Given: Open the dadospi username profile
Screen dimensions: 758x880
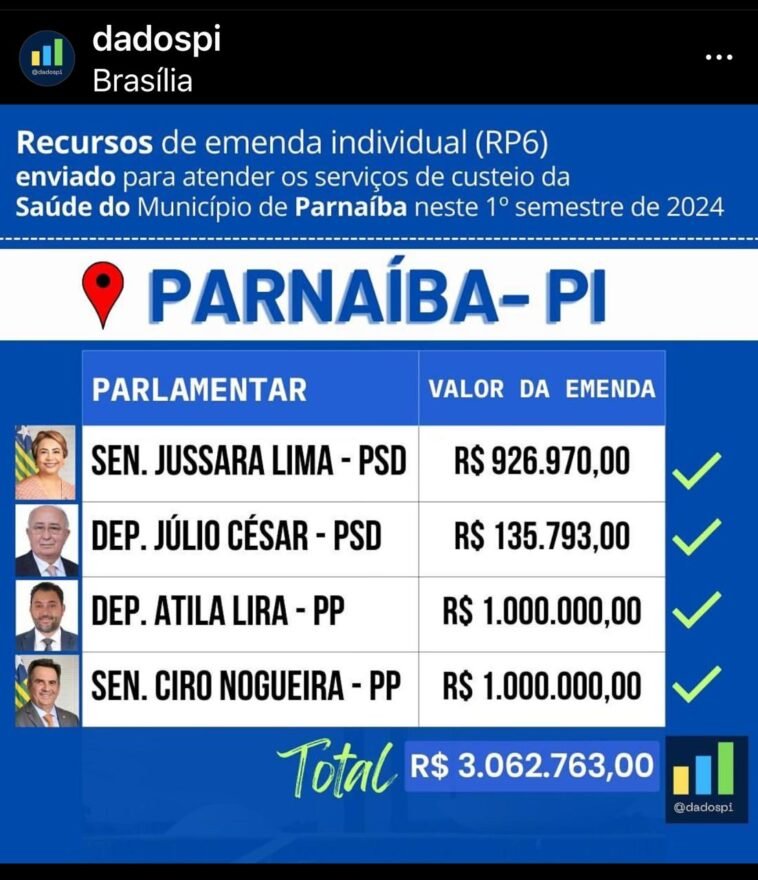Looking at the screenshot, I should click(156, 39).
